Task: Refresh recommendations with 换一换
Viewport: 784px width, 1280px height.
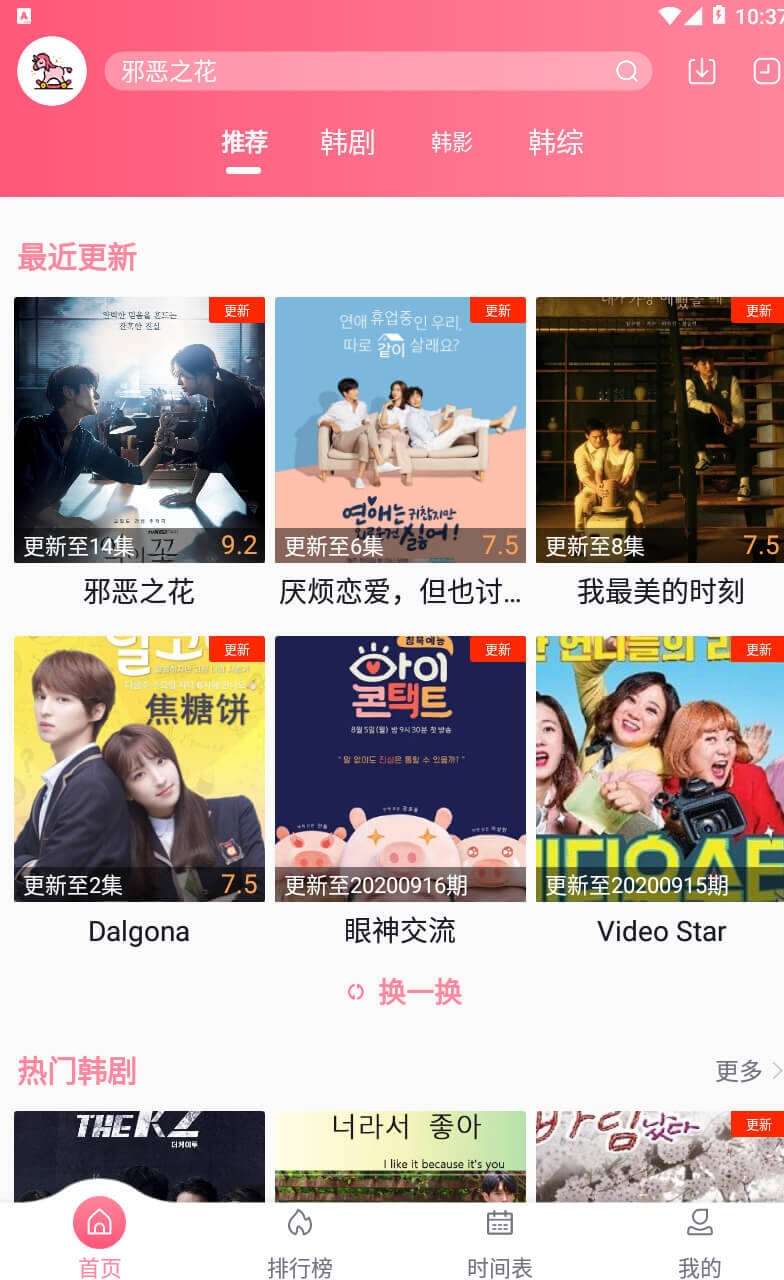Action: coord(405,992)
